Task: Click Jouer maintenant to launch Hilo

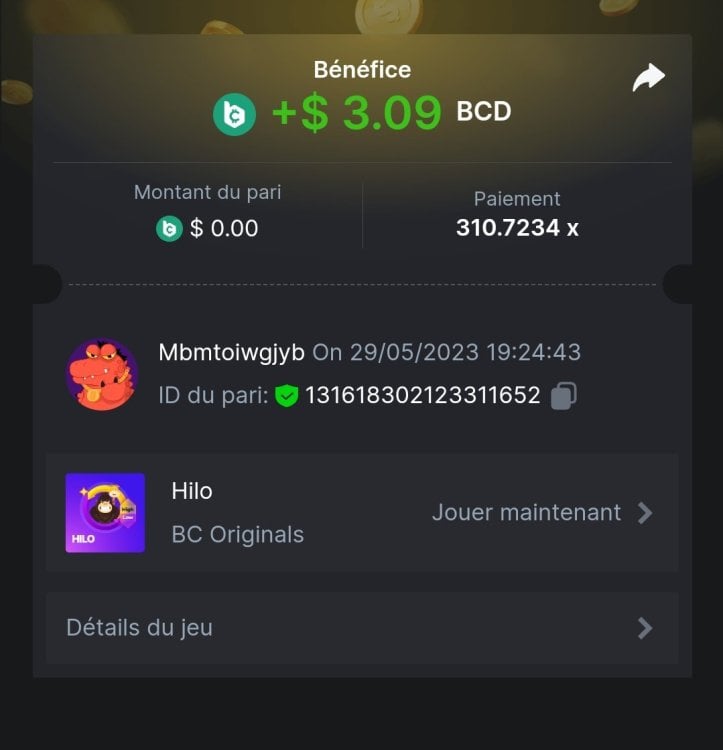Action: point(526,512)
